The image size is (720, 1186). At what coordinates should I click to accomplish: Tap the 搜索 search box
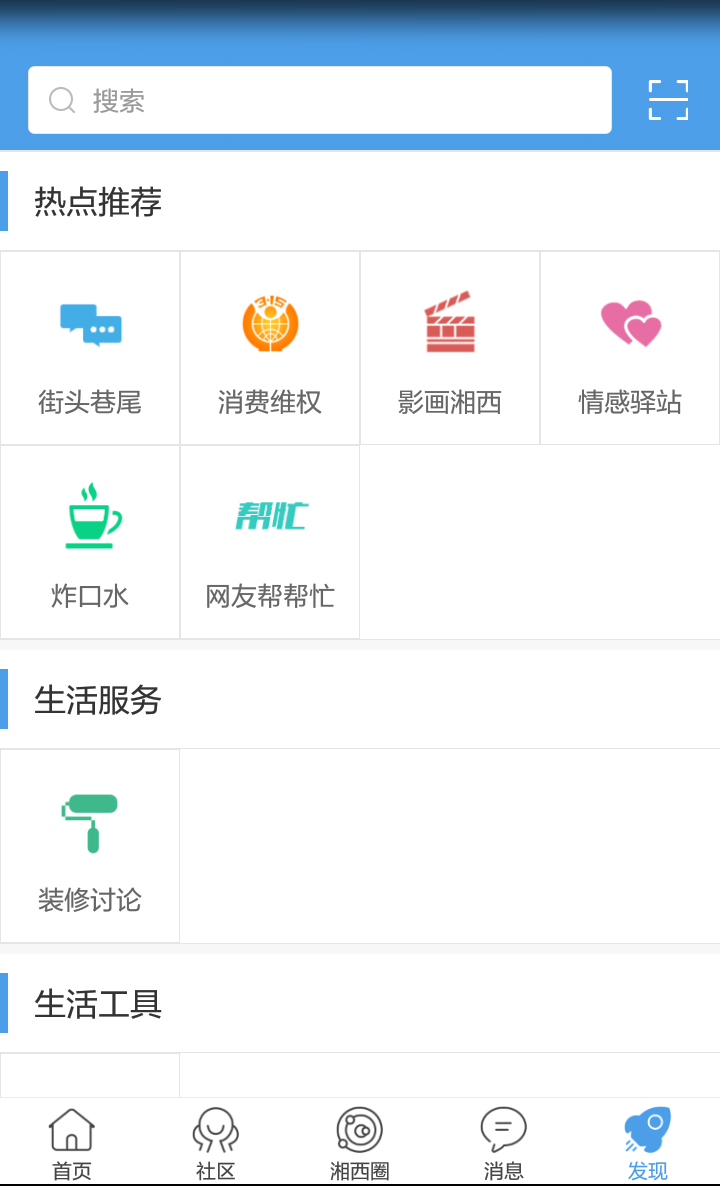tap(320, 100)
